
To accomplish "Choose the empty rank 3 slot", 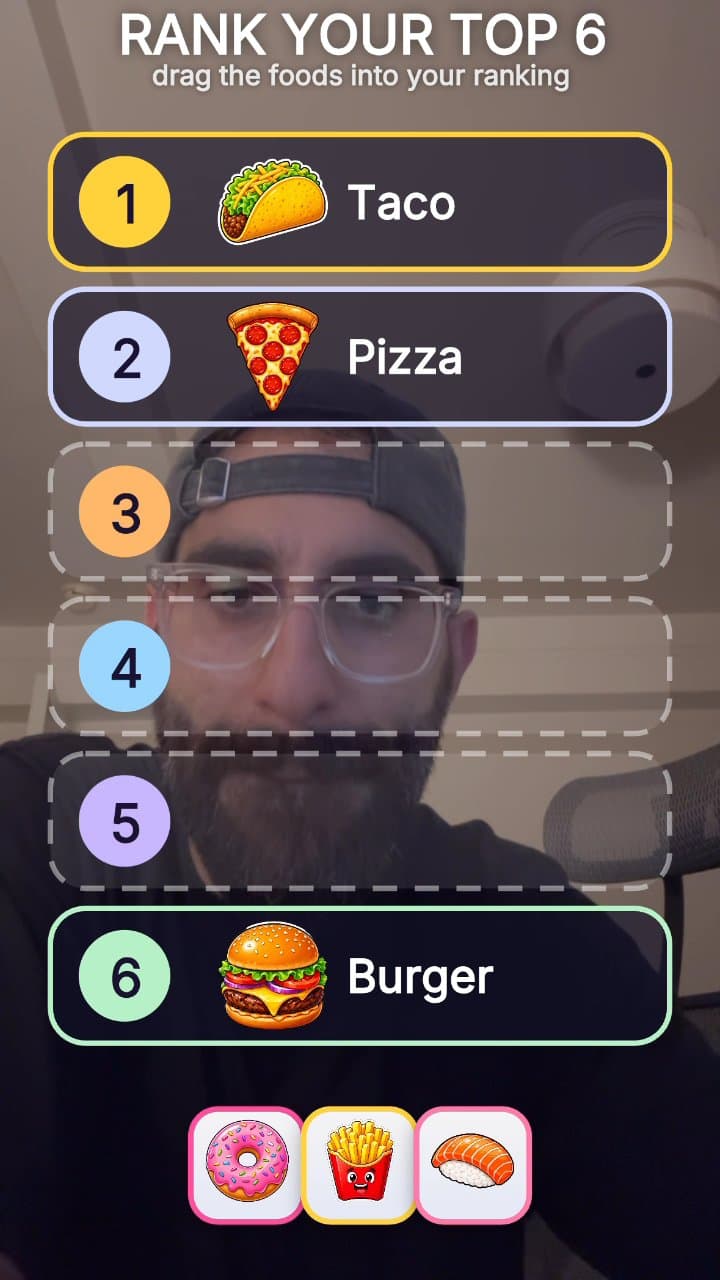I will tap(360, 512).
